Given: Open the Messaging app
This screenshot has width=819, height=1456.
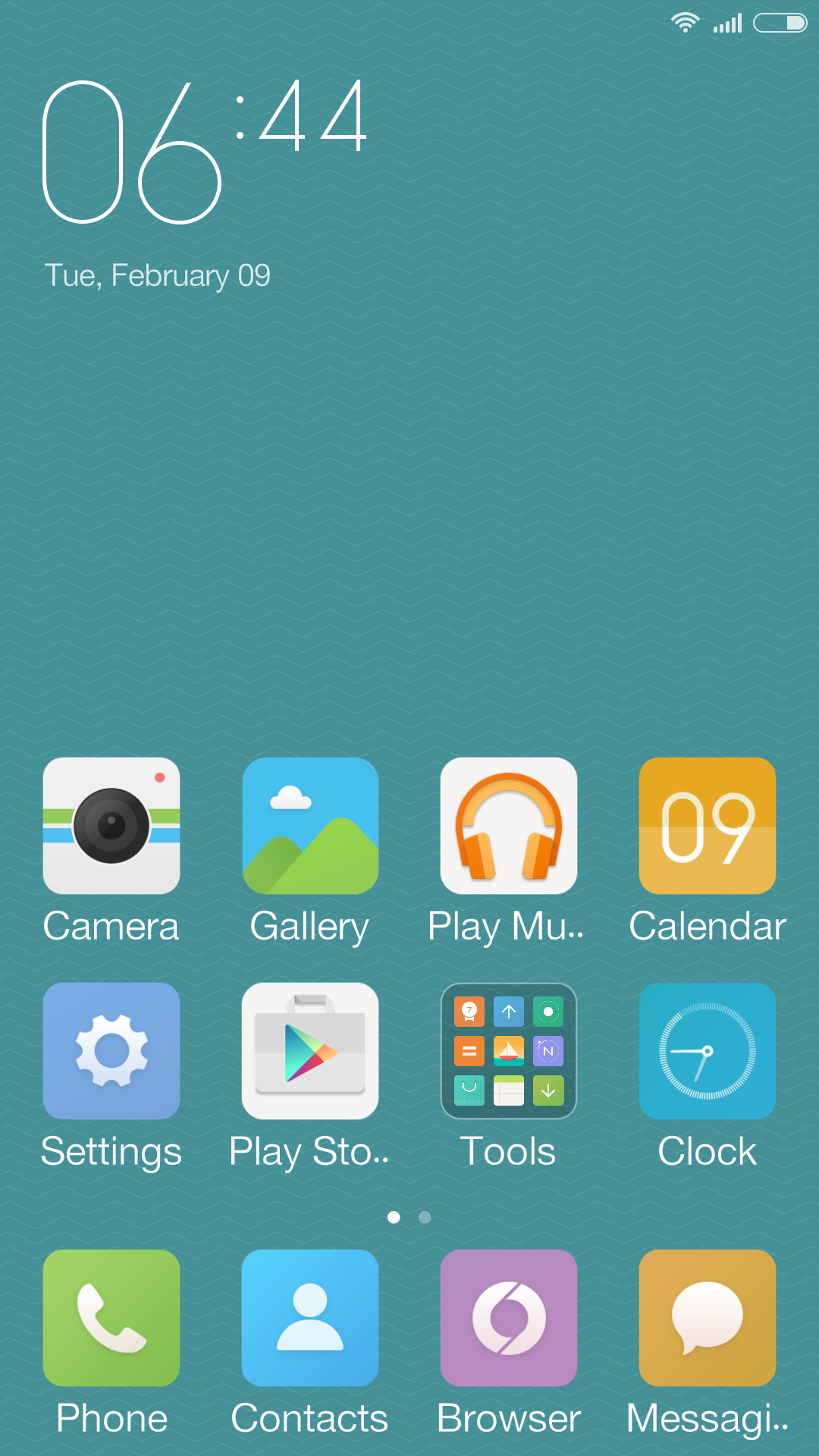Looking at the screenshot, I should (708, 1318).
